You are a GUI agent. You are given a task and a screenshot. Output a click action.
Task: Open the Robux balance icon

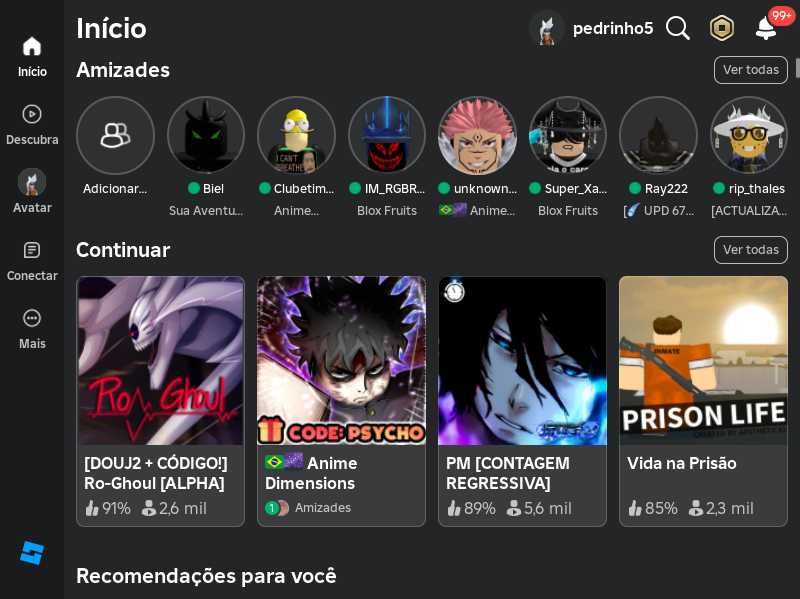click(x=721, y=28)
